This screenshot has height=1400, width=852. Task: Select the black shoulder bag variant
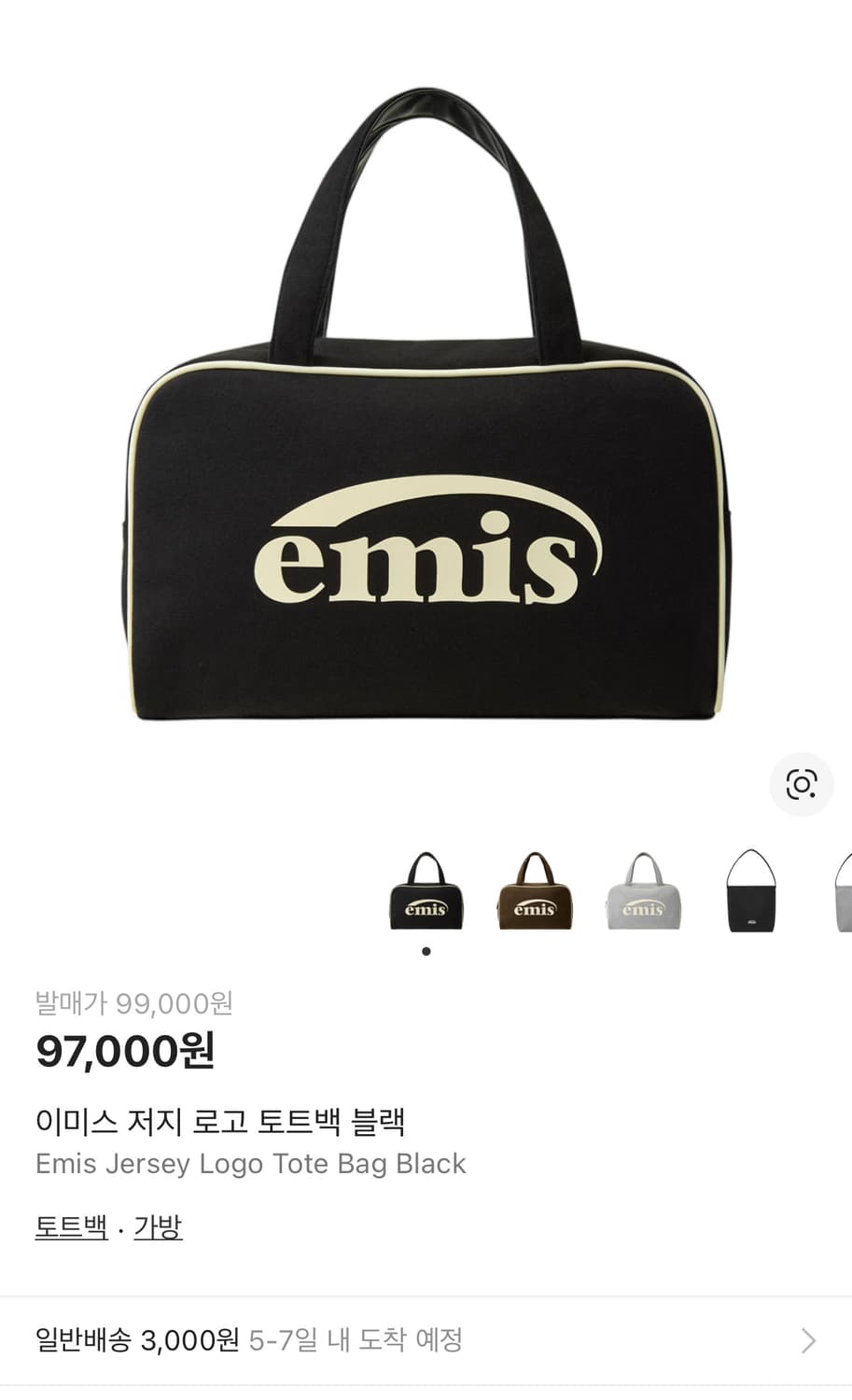751,893
